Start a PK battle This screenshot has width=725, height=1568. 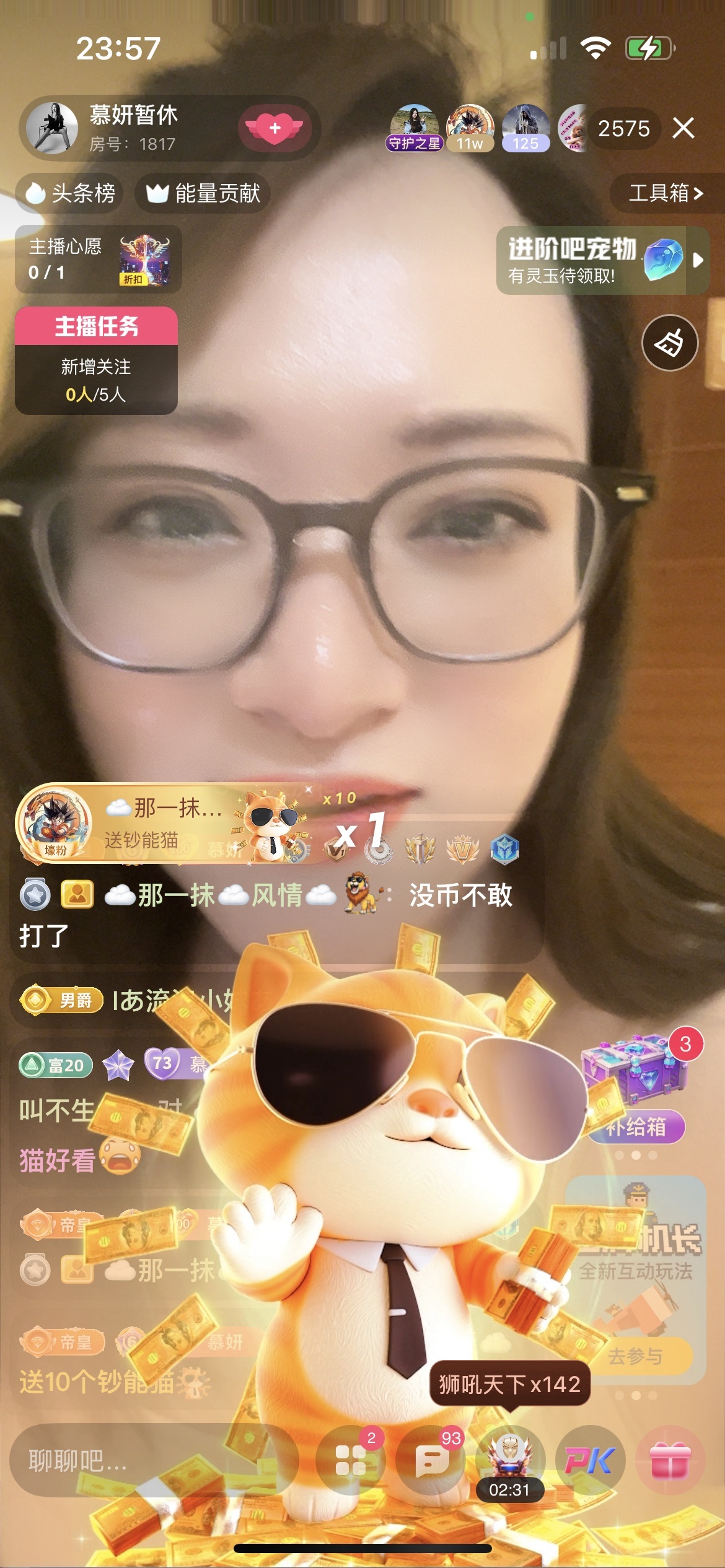point(590,1460)
